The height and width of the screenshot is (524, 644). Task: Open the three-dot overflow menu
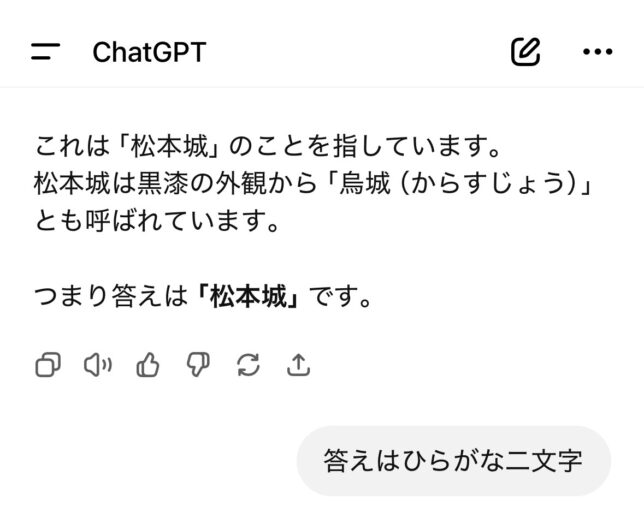pos(597,52)
